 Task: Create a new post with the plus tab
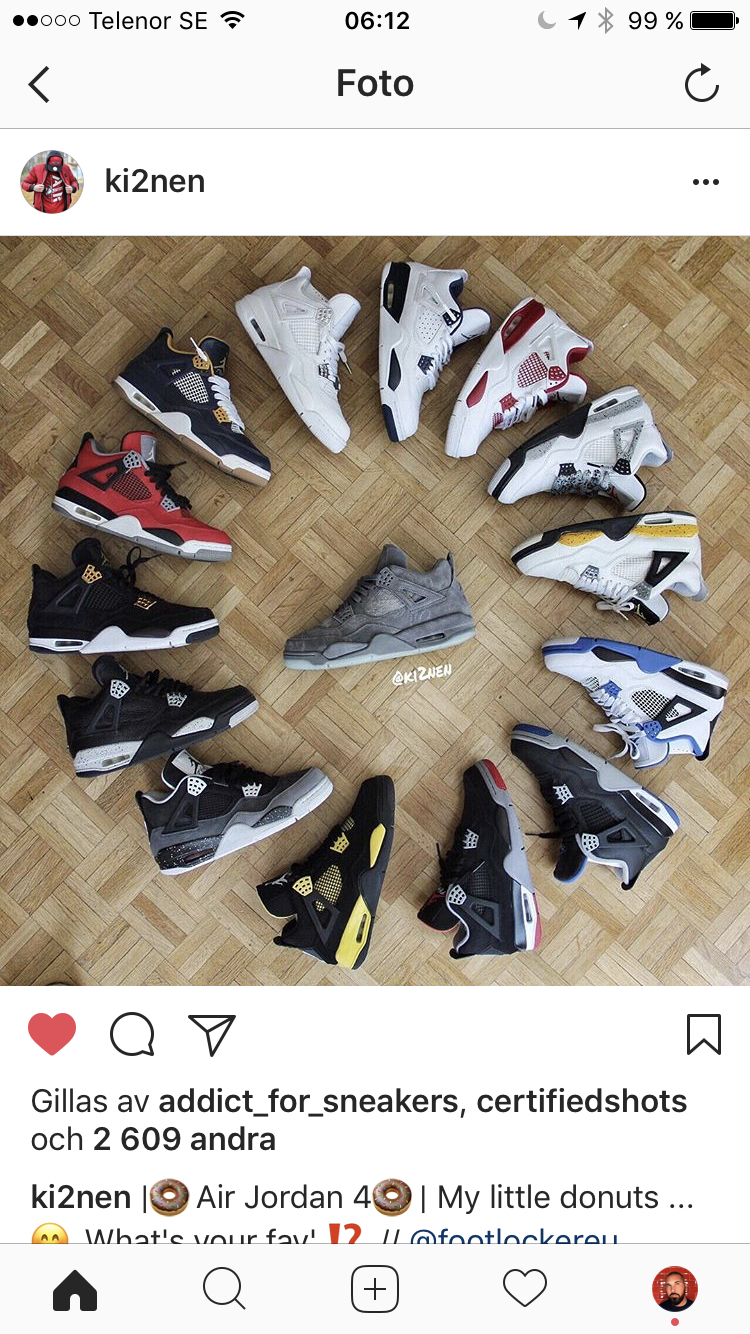pyautogui.click(x=375, y=1289)
